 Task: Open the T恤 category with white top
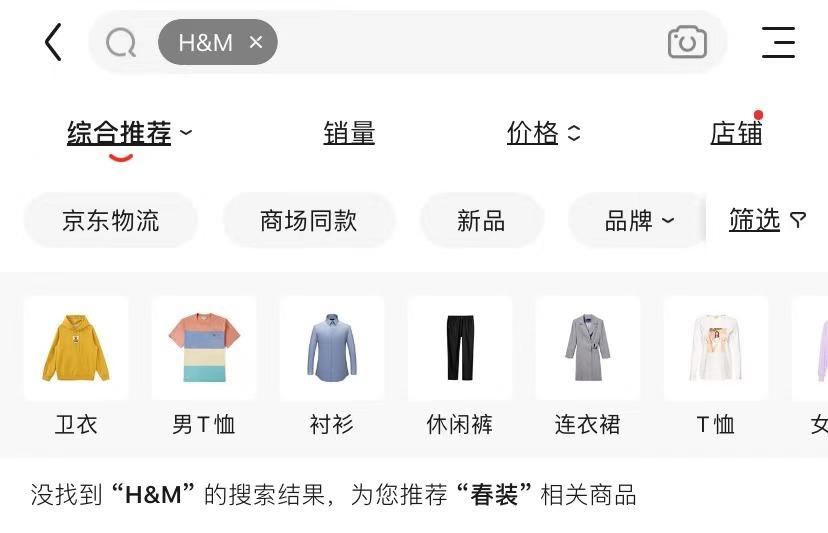coord(716,365)
